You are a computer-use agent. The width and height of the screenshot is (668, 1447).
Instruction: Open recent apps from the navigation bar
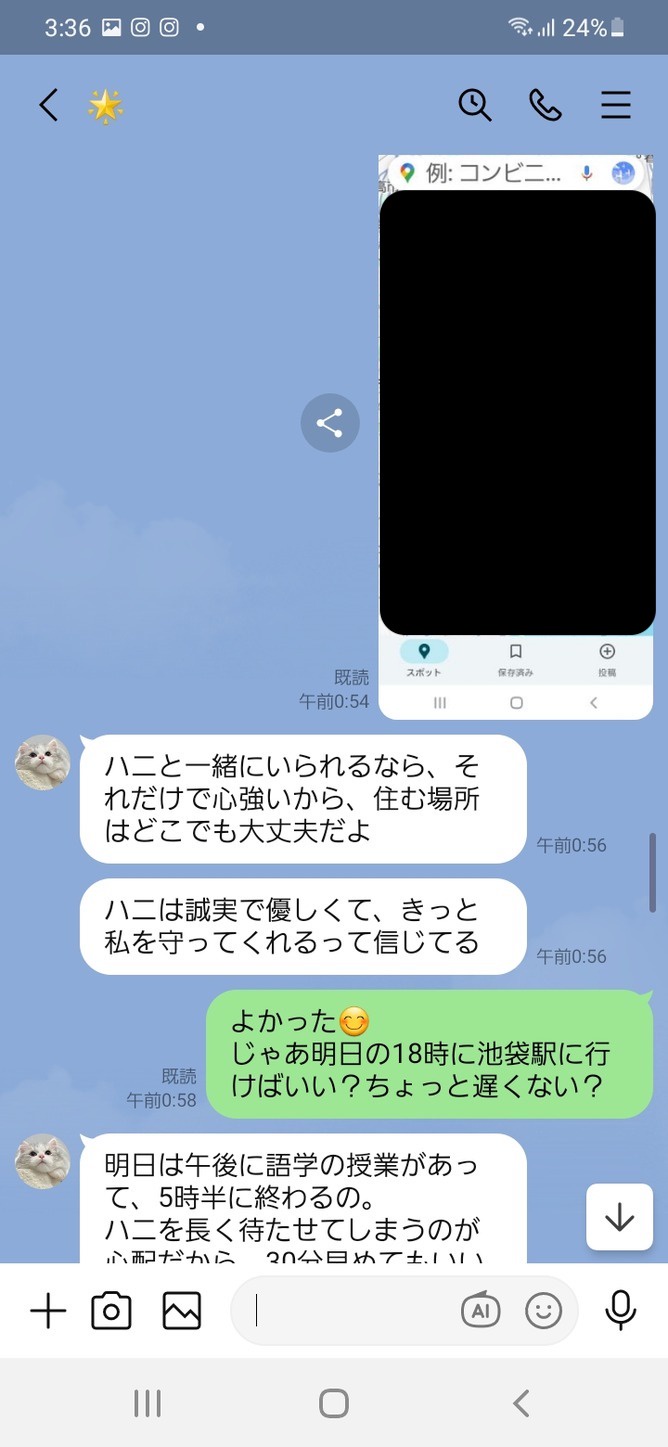147,1403
